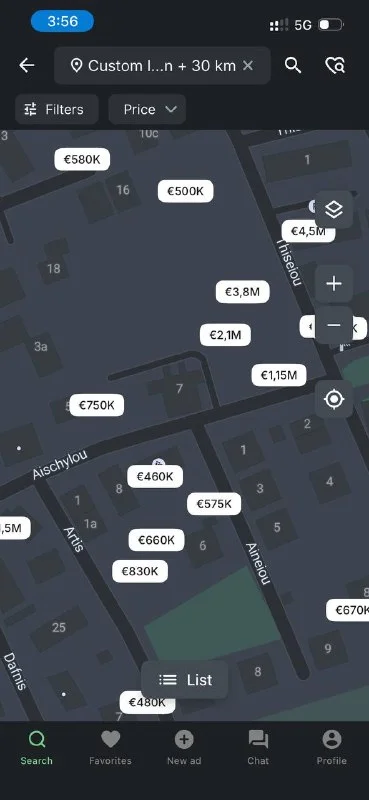369x800 pixels.
Task: Open the €830K price marker
Action: (140, 571)
